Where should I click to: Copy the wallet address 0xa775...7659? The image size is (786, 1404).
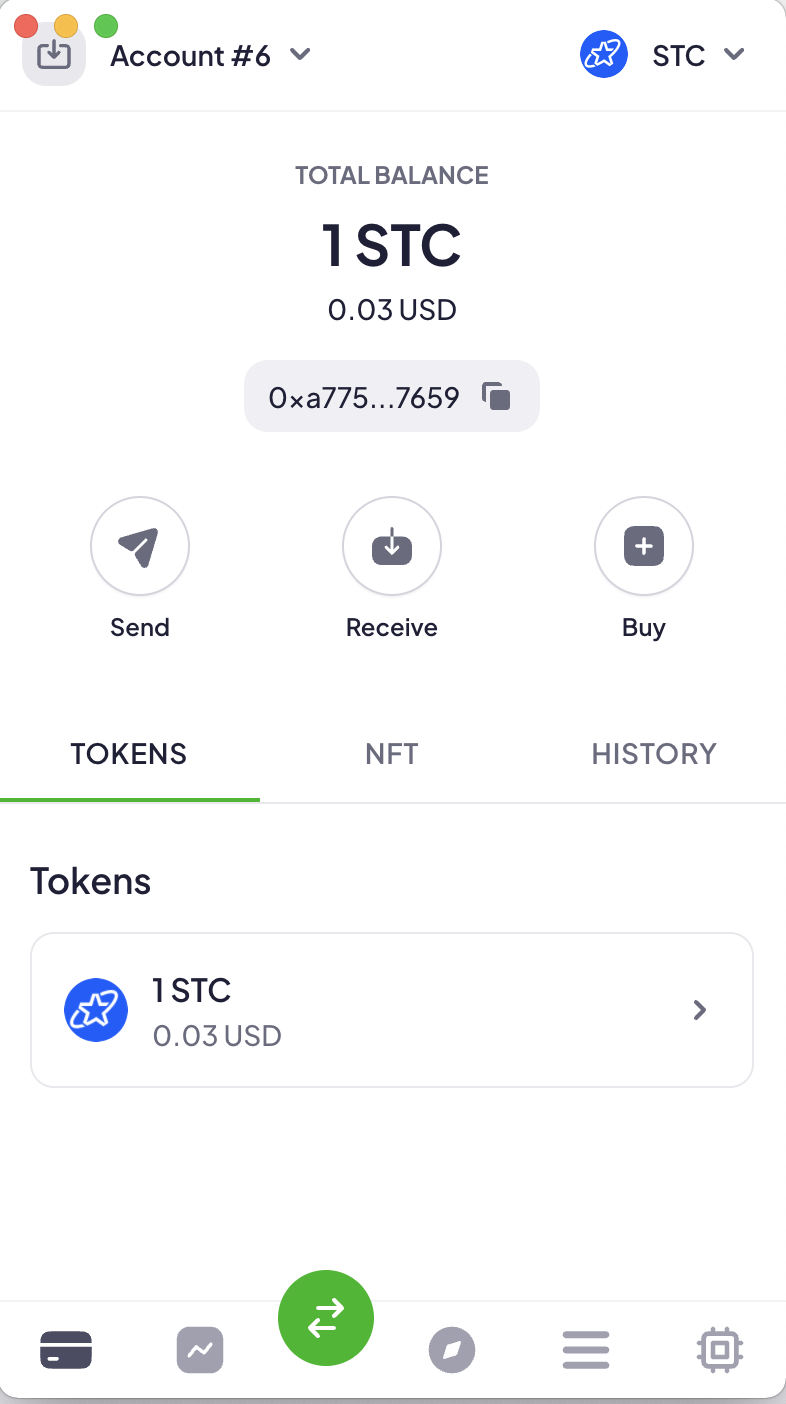pos(496,397)
